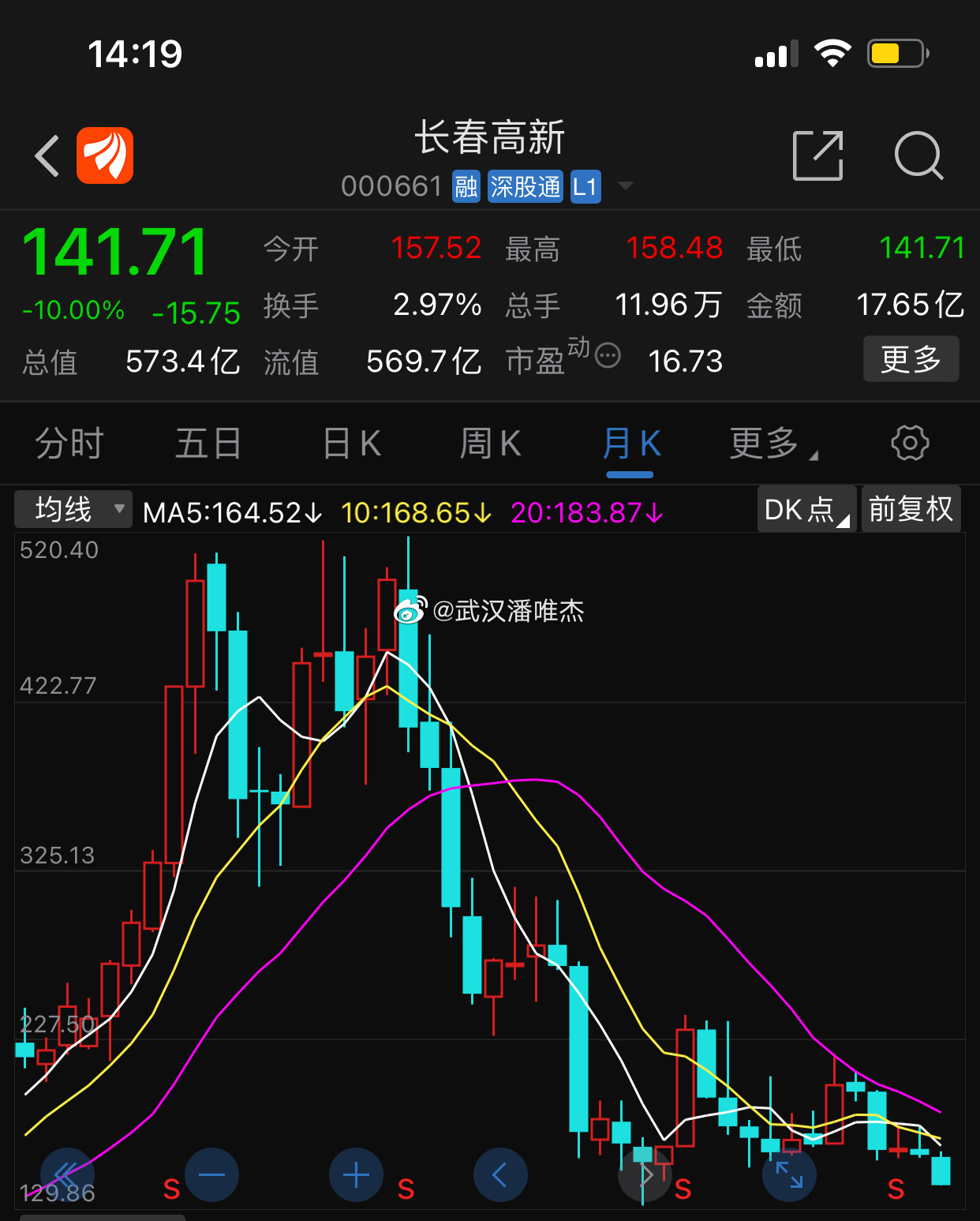
Task: Zoom in the chart with plus icon
Action: [355, 1174]
